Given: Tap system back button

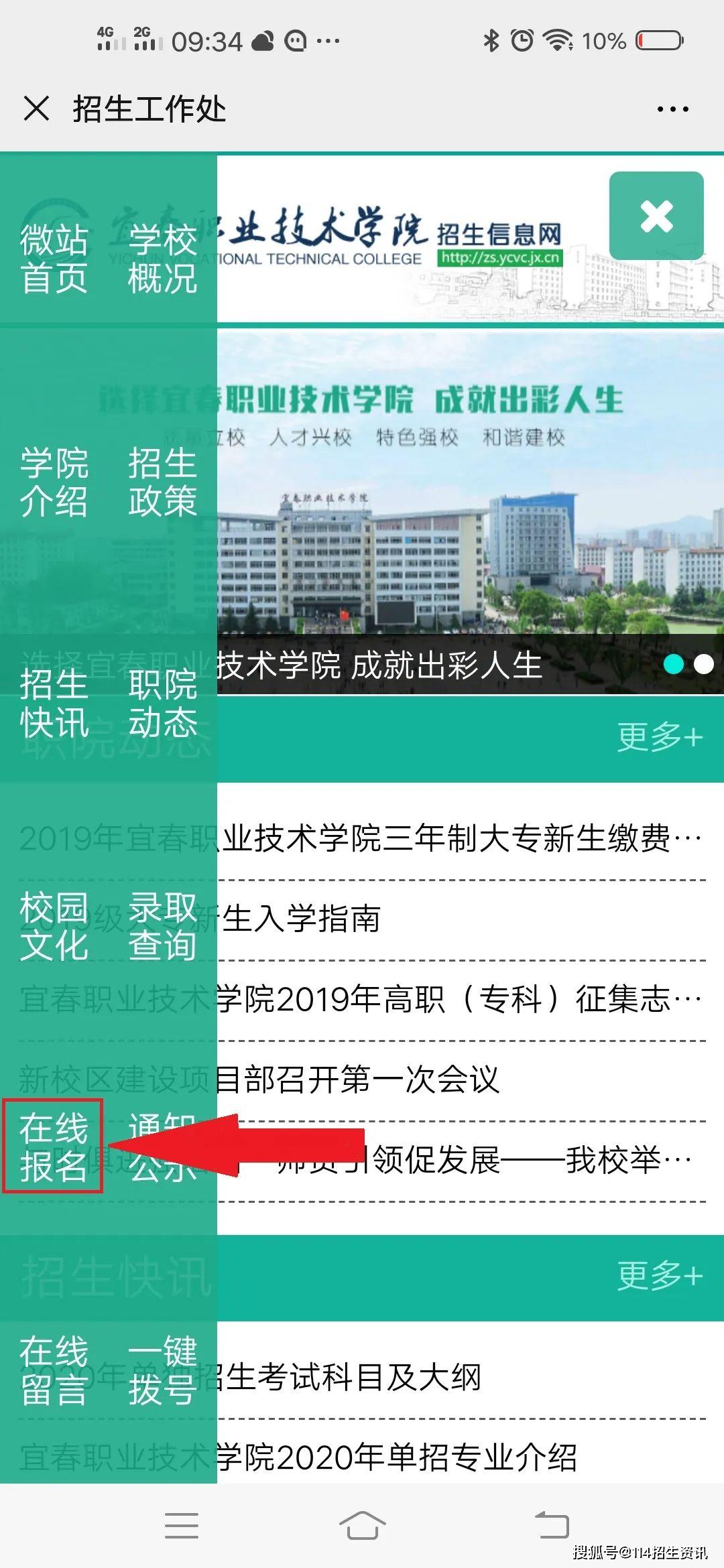Looking at the screenshot, I should [x=552, y=1525].
